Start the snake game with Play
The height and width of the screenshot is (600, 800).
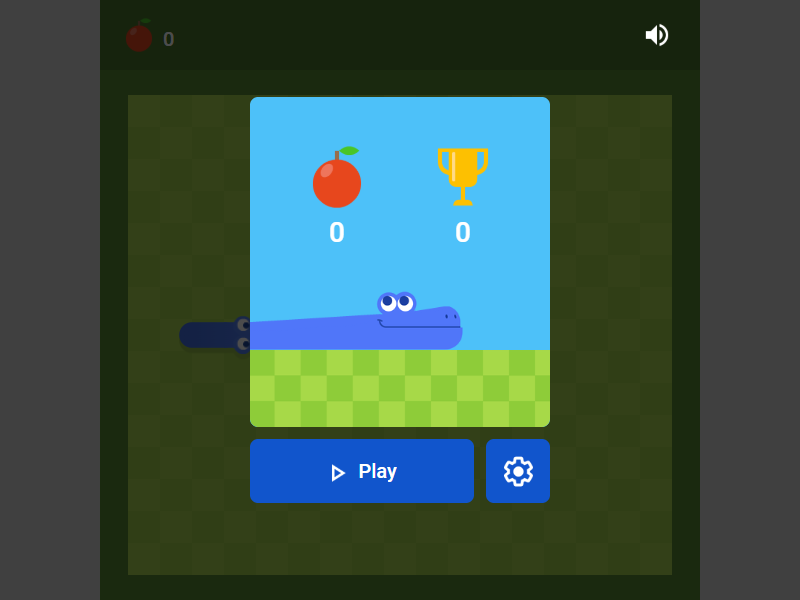(x=362, y=471)
